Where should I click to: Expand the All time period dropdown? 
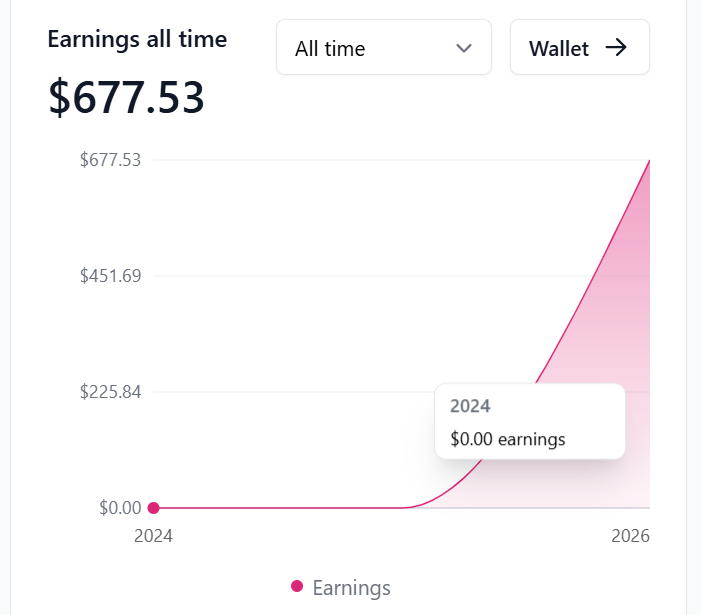coord(383,48)
